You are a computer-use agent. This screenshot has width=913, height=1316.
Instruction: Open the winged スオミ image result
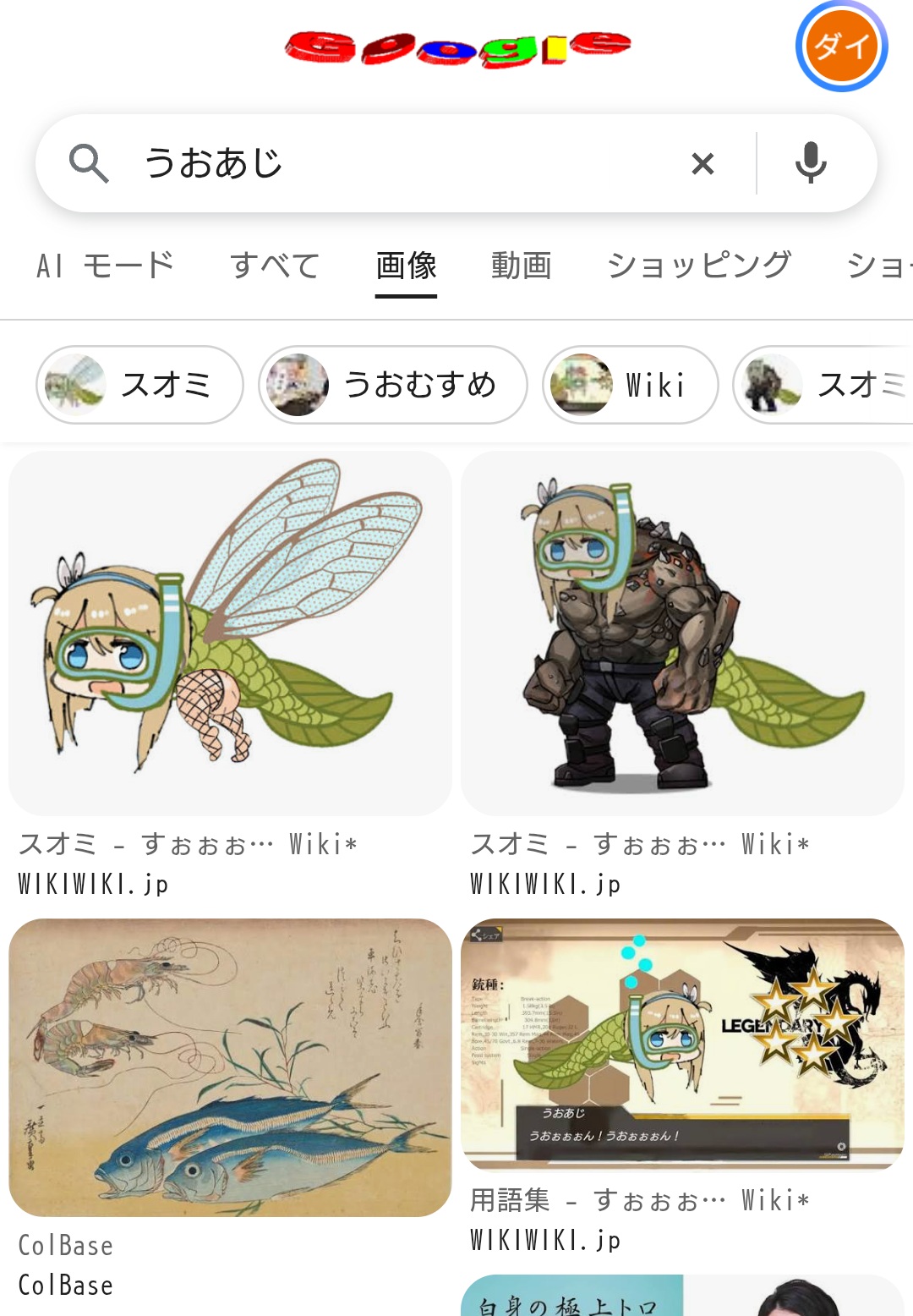click(x=230, y=633)
